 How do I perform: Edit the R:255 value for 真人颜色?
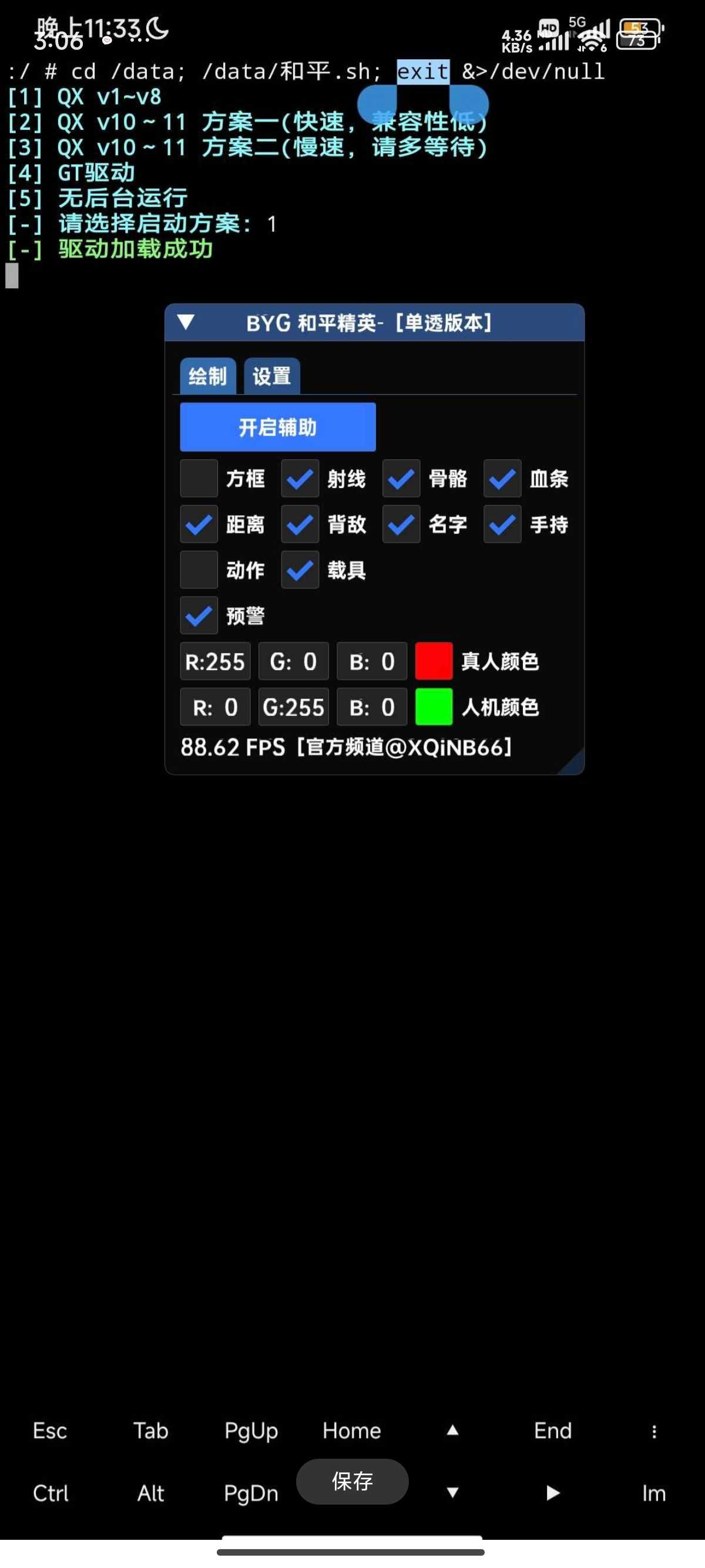pos(215,661)
